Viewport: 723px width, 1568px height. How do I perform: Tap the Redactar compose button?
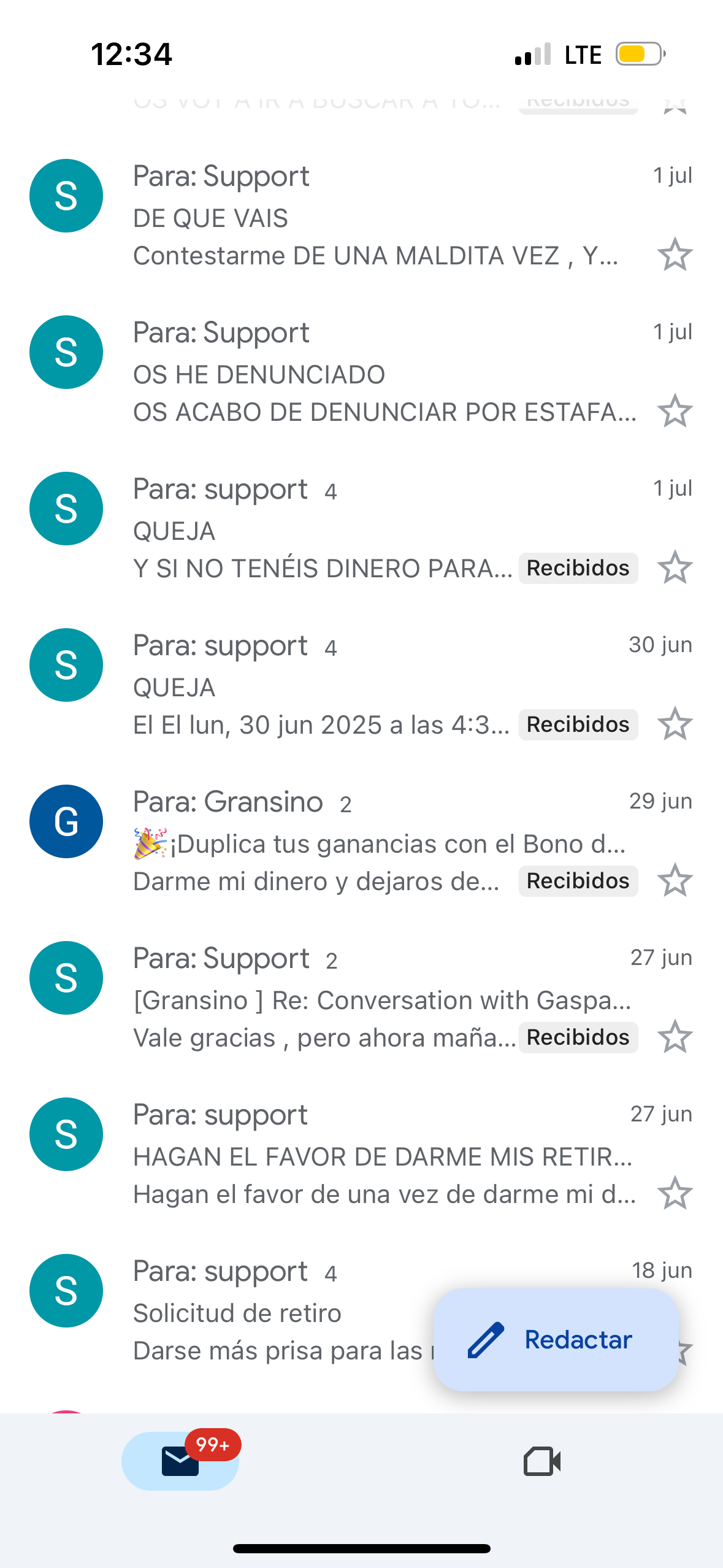[x=555, y=1340]
